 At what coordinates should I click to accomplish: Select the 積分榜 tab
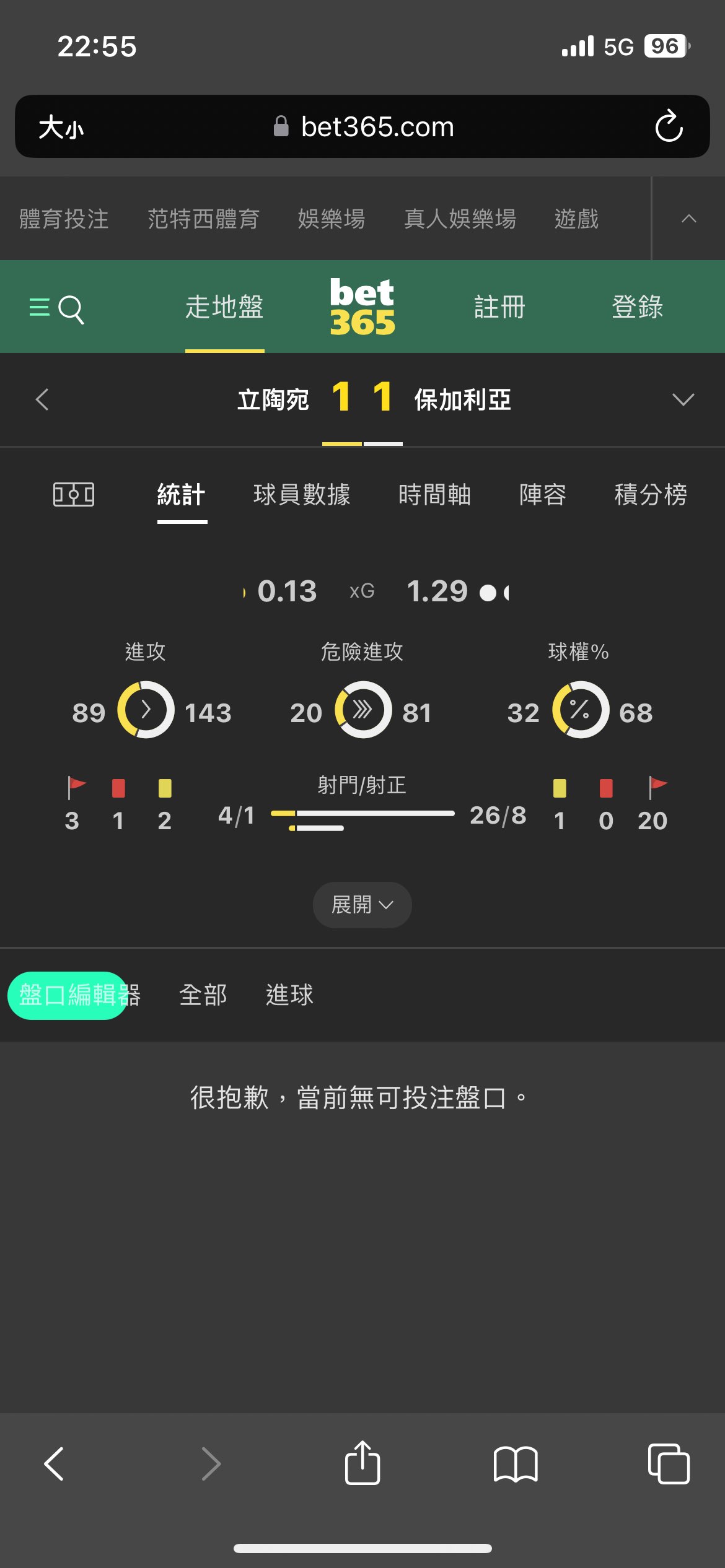(x=651, y=495)
